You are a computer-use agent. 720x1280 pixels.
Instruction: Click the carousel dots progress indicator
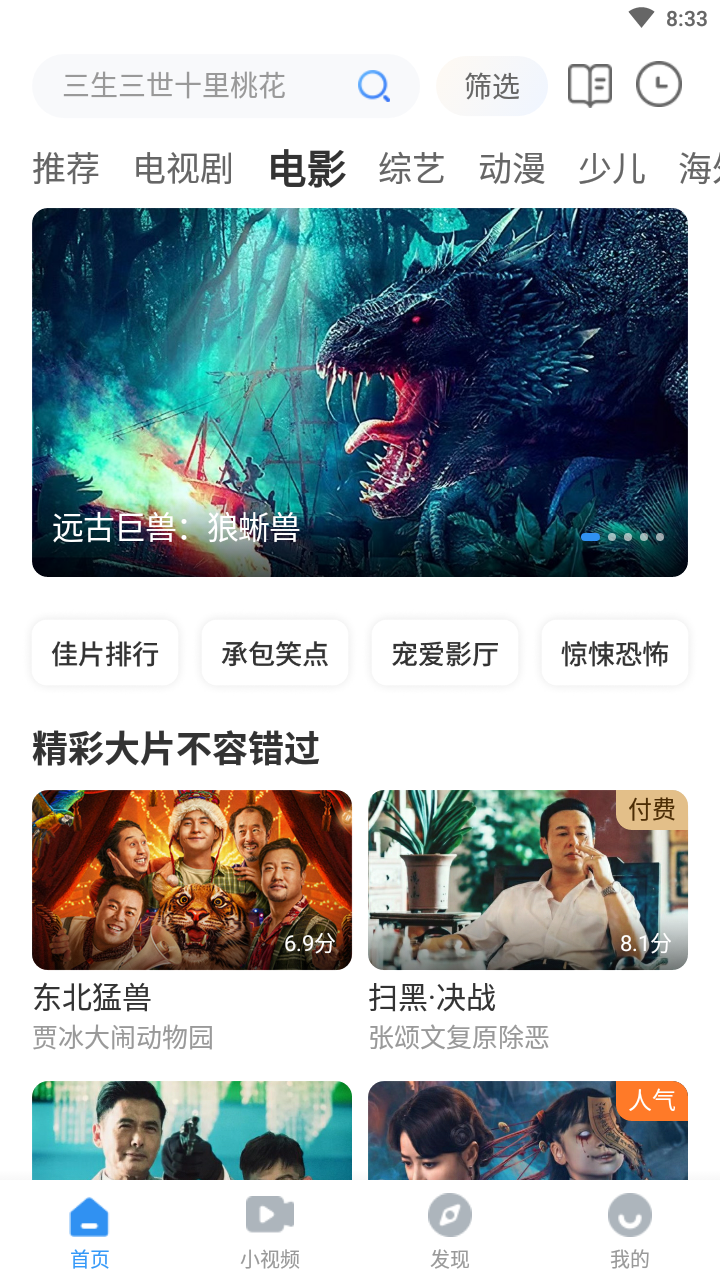[x=624, y=537]
